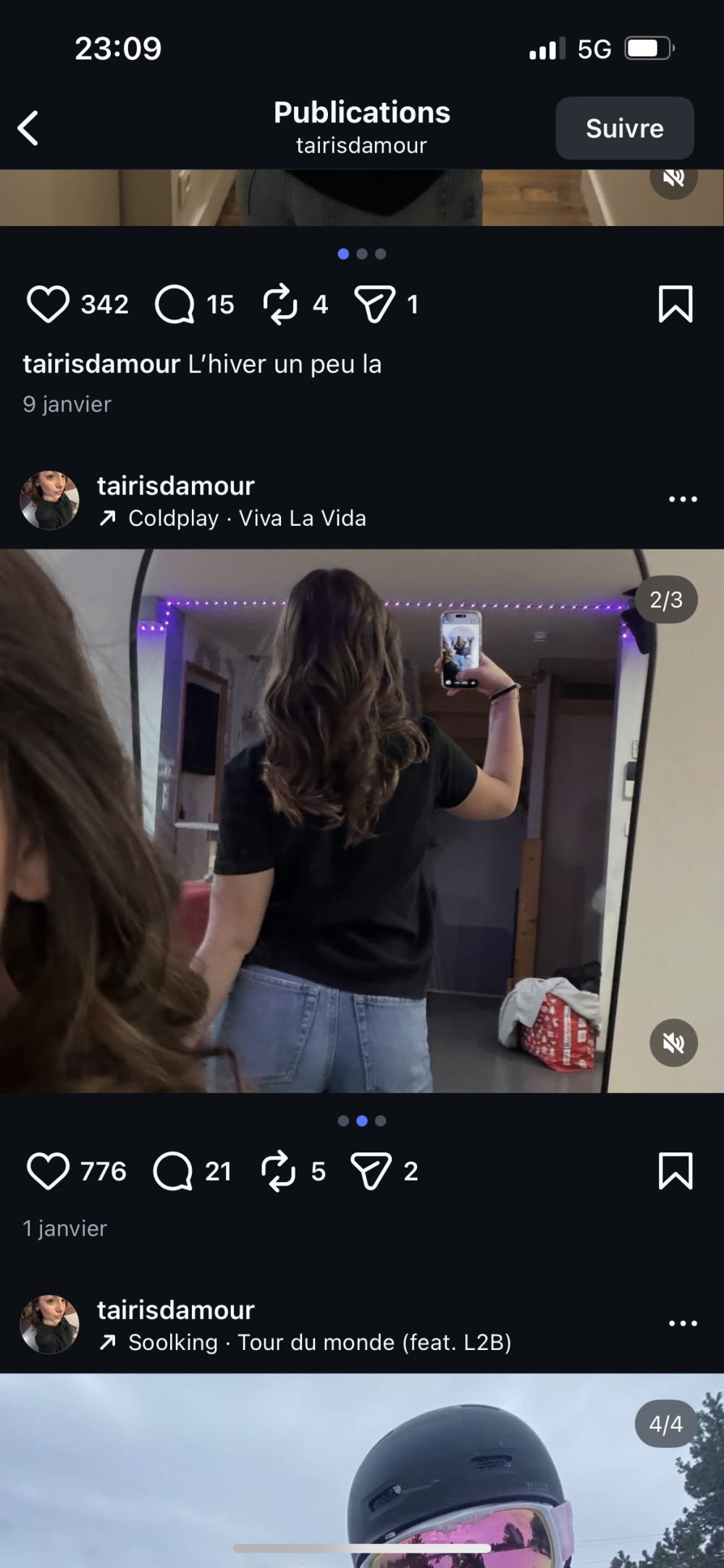Image resolution: width=724 pixels, height=1568 pixels.
Task: Open options for the Soolking Tour du monde post
Action: coord(683,1323)
